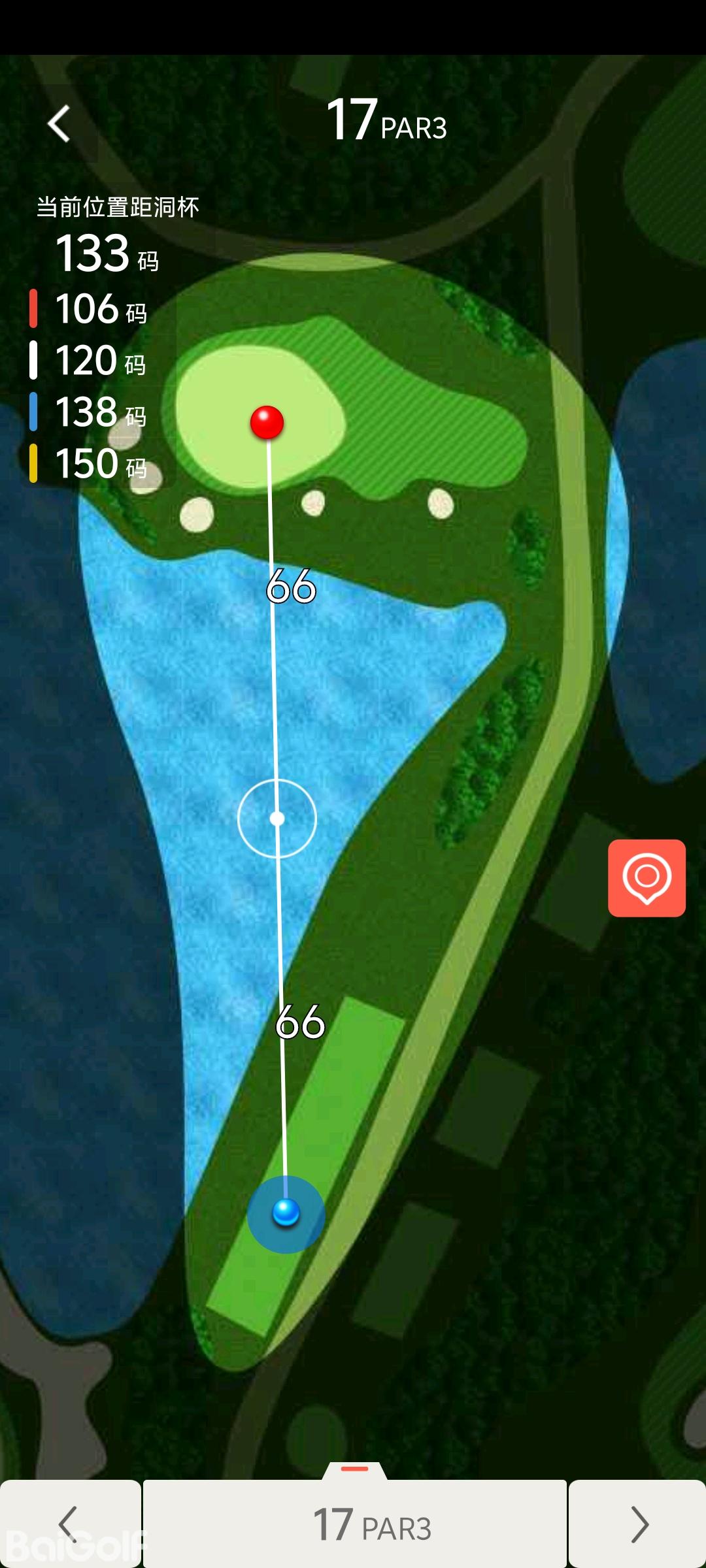
Task: Tap the red locate-position button
Action: pyautogui.click(x=647, y=877)
